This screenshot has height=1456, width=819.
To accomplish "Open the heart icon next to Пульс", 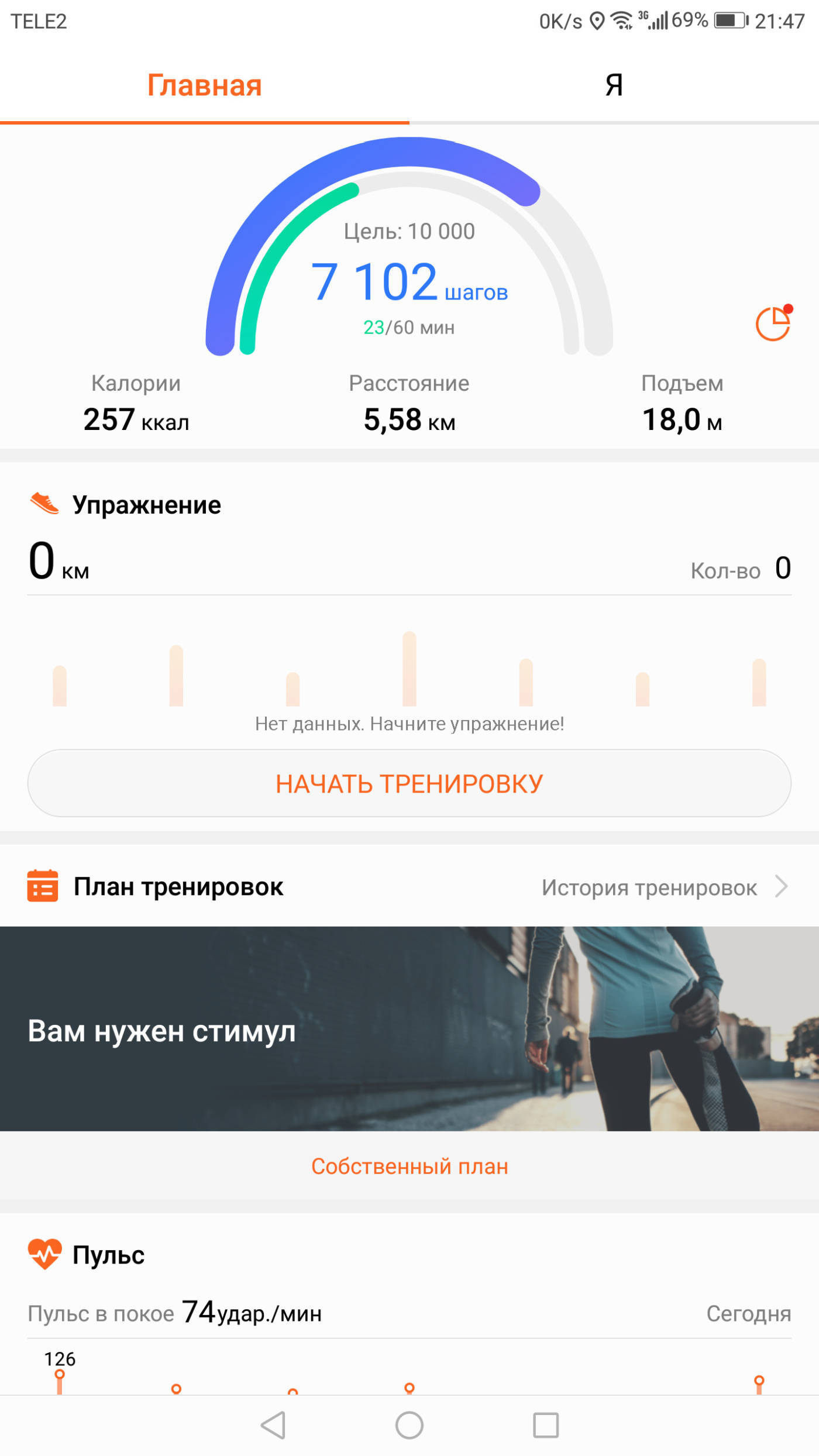I will (46, 1252).
